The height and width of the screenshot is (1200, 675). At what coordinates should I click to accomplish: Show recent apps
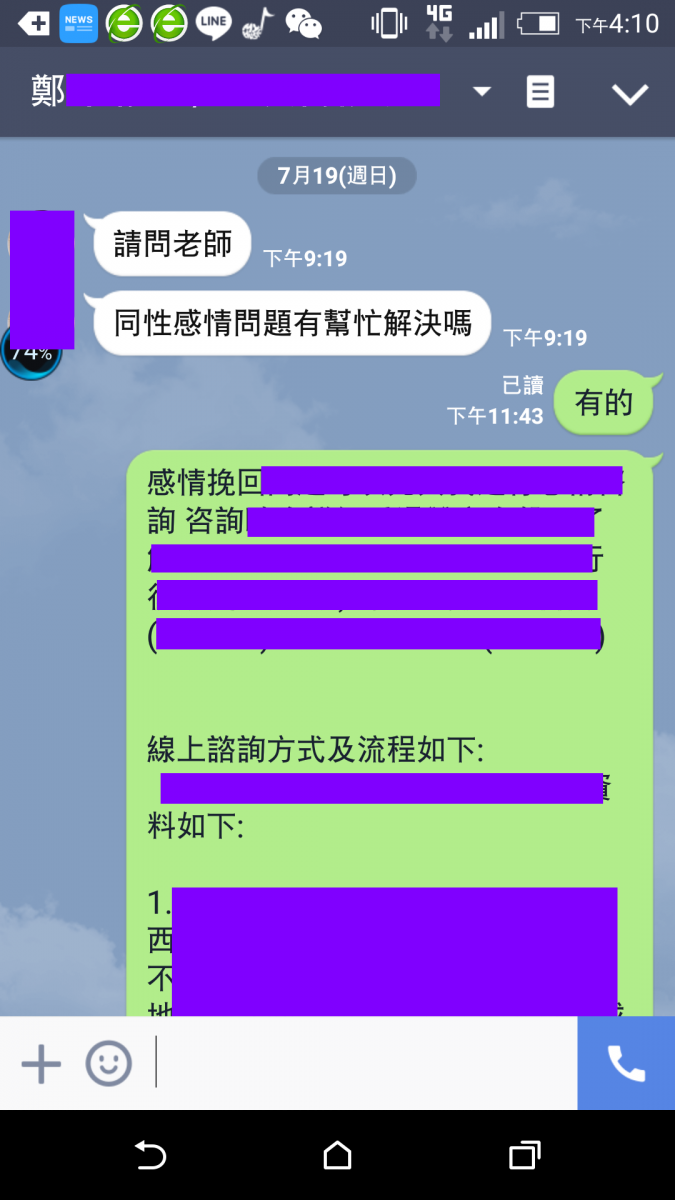[524, 1156]
